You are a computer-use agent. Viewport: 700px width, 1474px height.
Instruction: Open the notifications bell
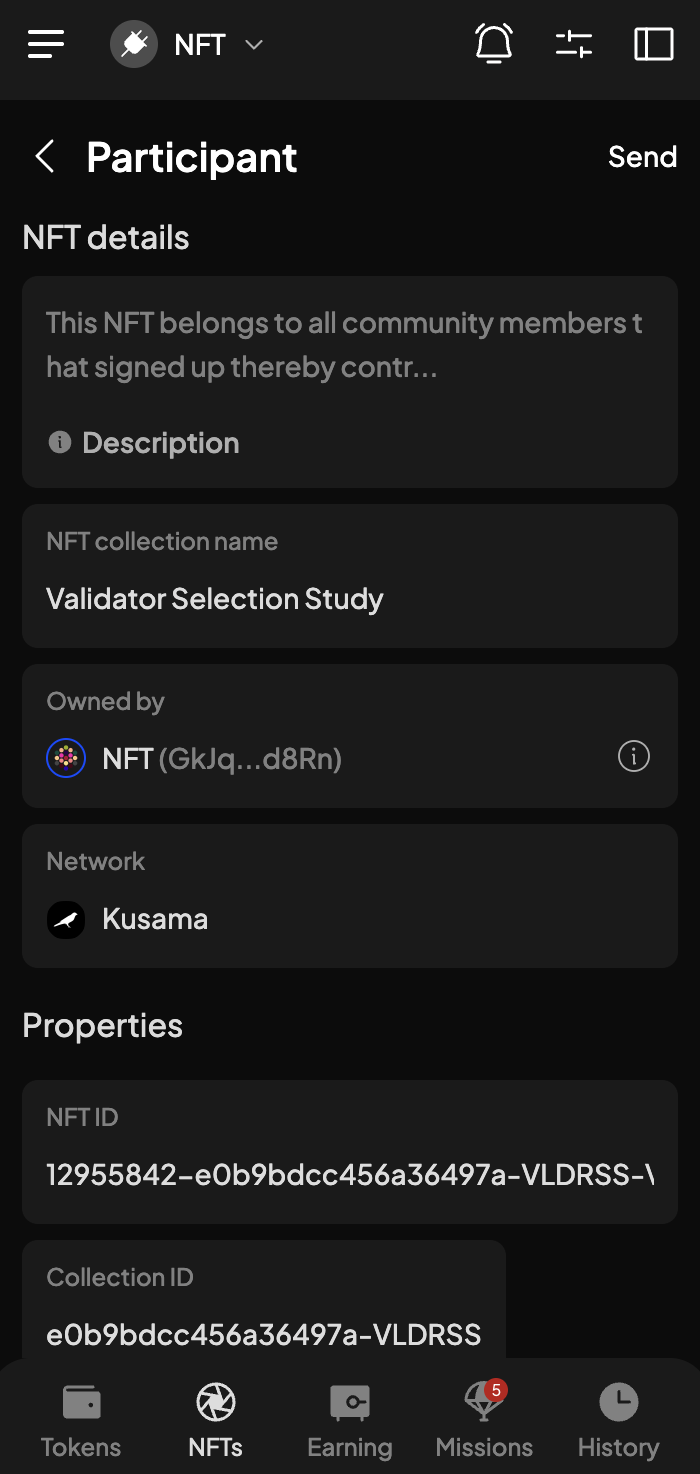click(494, 44)
